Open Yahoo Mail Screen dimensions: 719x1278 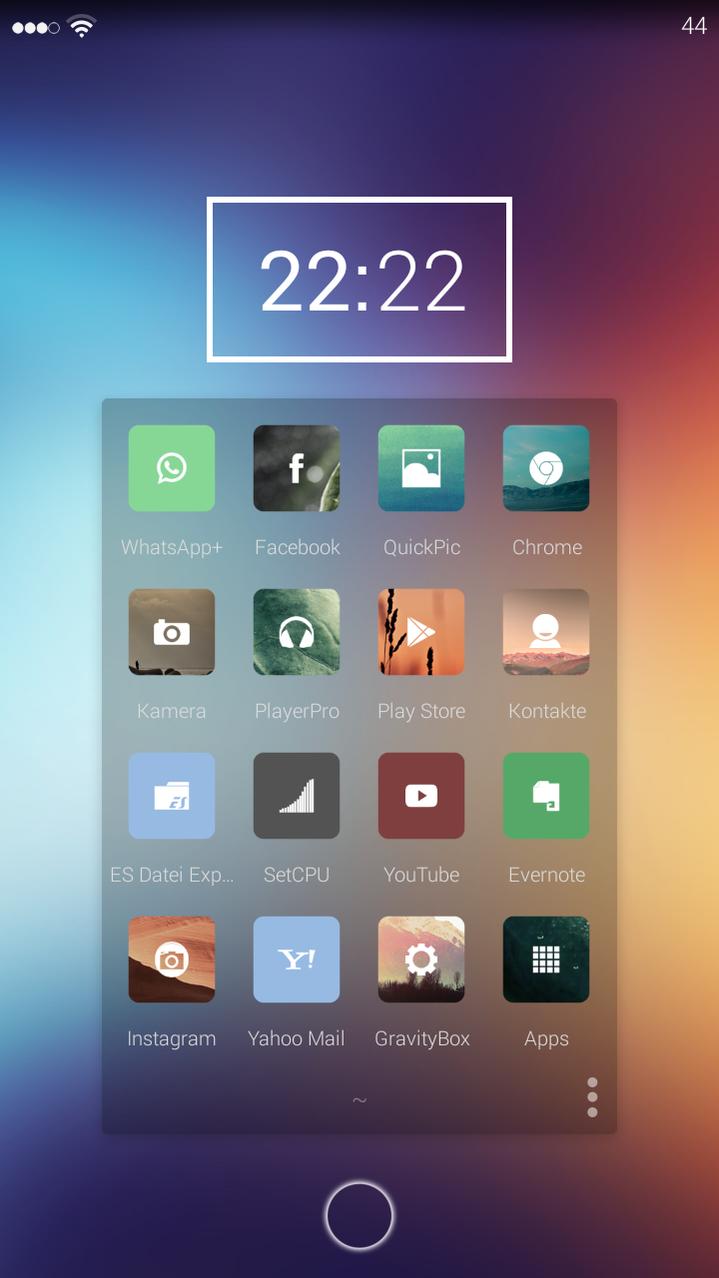pyautogui.click(x=296, y=959)
